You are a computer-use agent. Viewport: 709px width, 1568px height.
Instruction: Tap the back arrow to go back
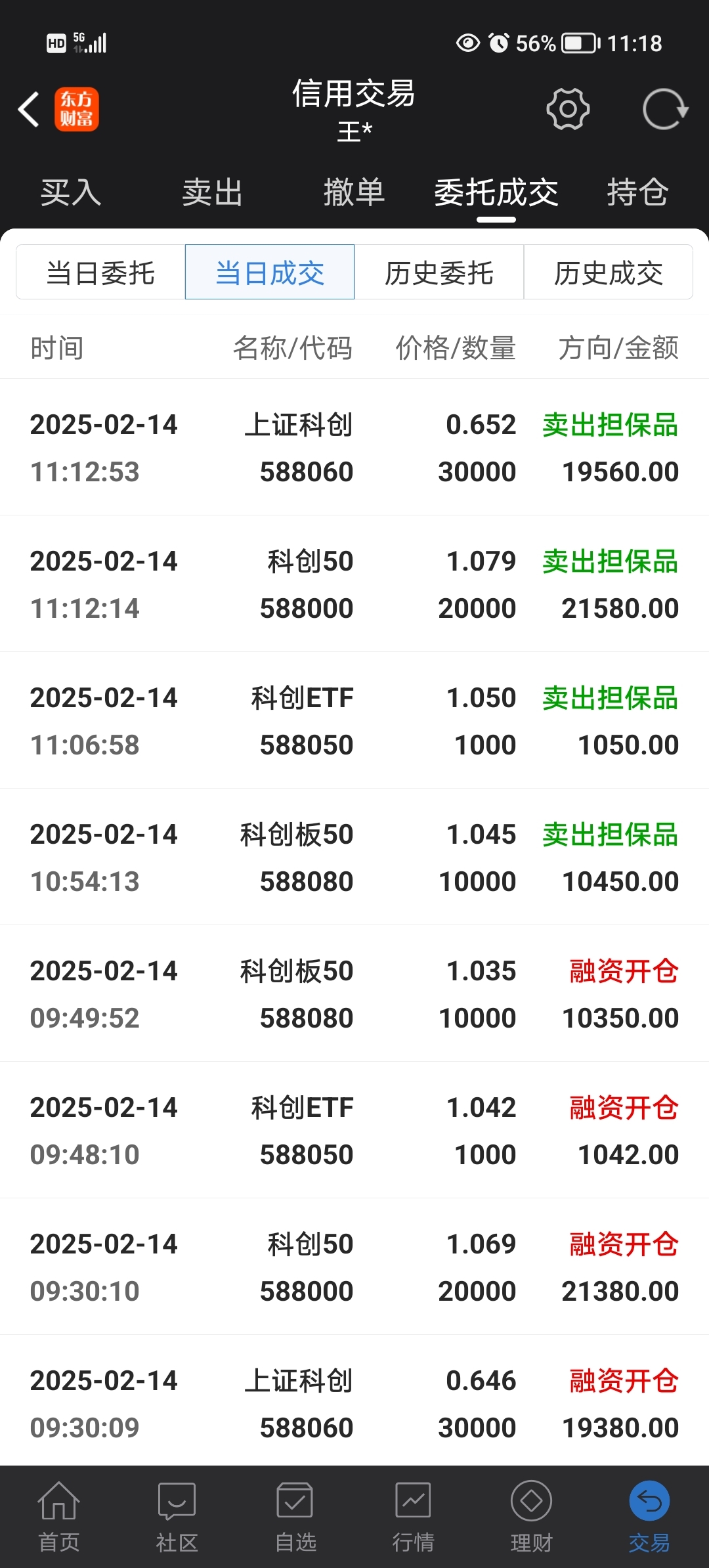pyautogui.click(x=29, y=108)
